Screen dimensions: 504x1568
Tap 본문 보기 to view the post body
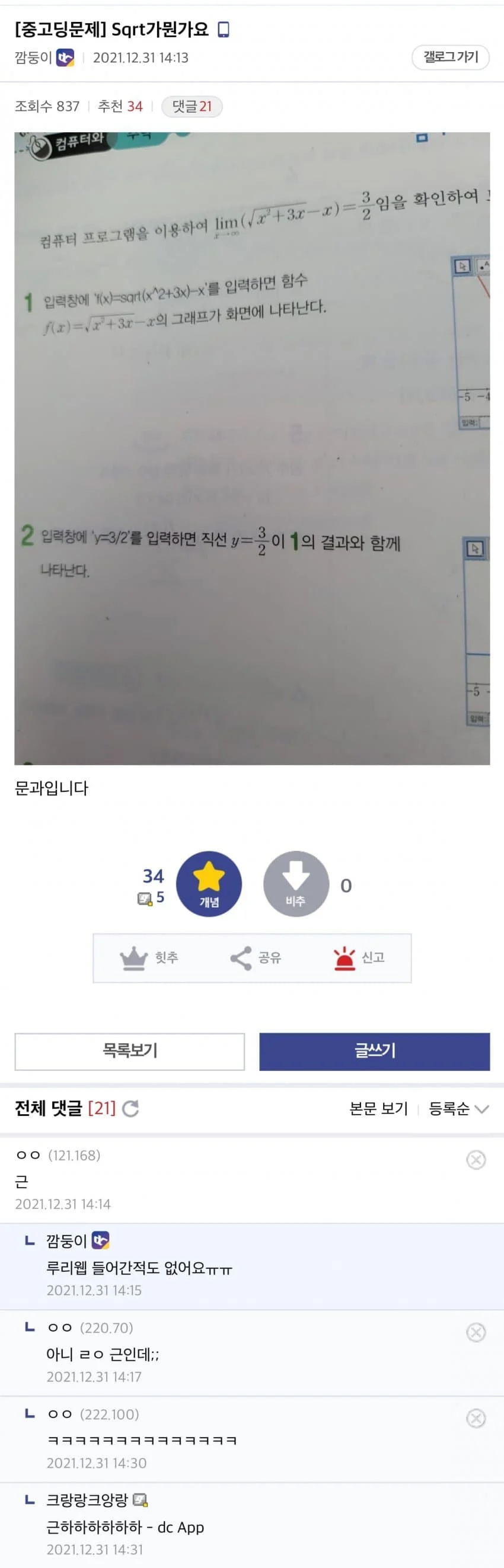coord(378,1108)
